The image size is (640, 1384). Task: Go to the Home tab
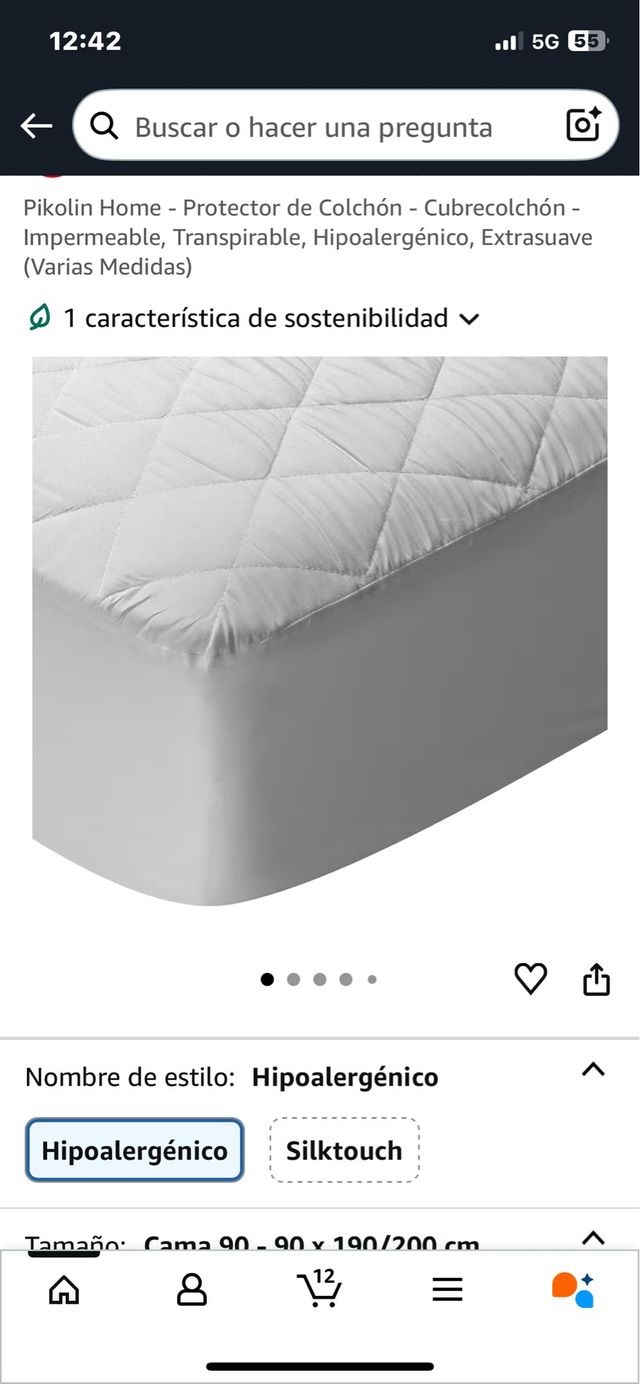point(64,1290)
